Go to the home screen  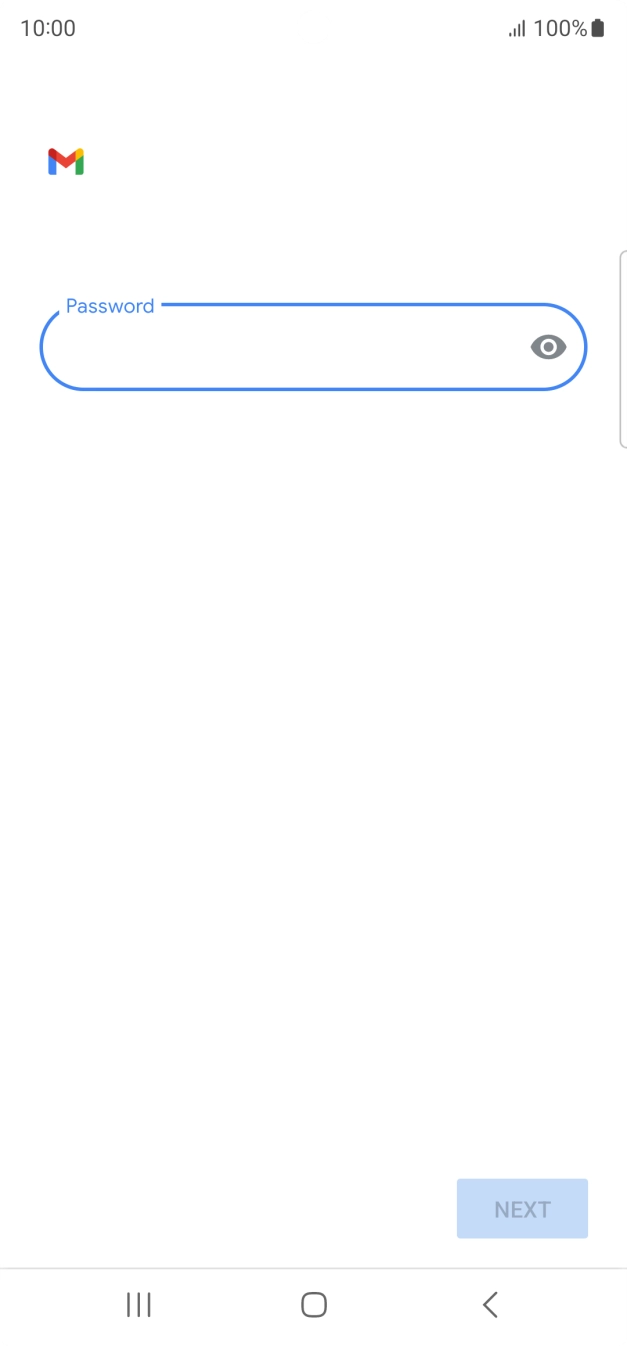coord(314,1304)
